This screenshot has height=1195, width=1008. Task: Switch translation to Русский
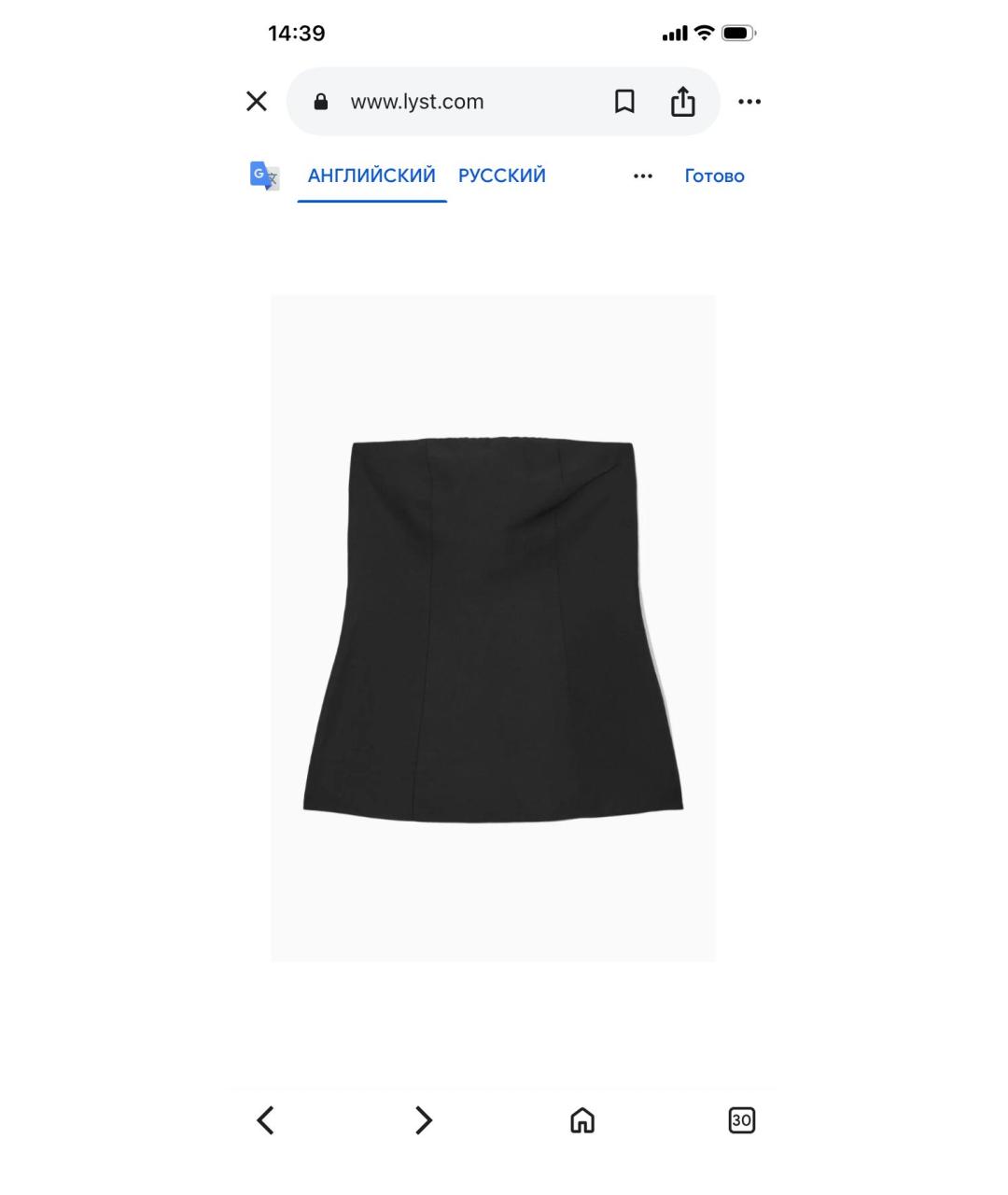click(x=502, y=176)
